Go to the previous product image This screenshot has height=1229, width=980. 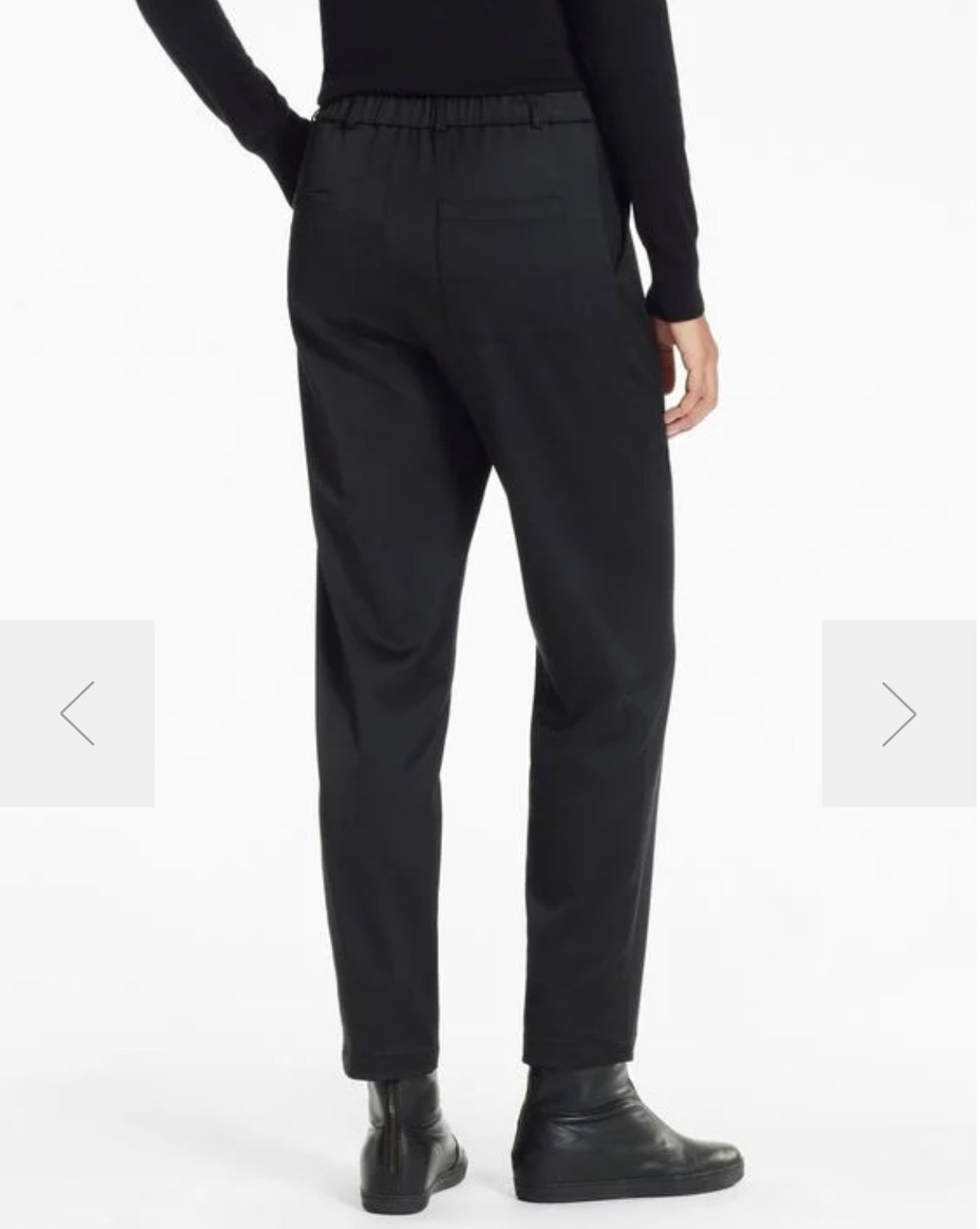[77, 713]
